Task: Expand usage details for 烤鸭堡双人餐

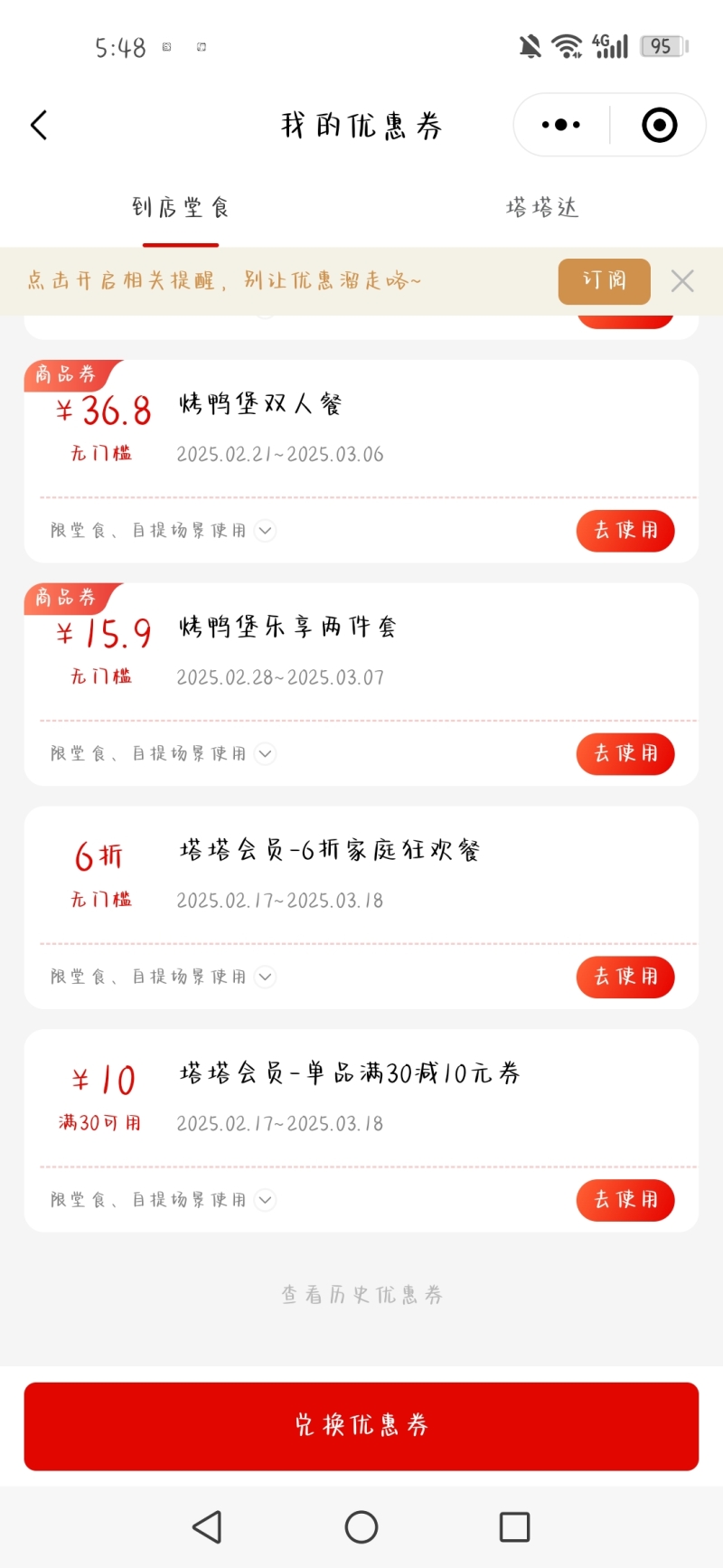Action: (x=265, y=531)
